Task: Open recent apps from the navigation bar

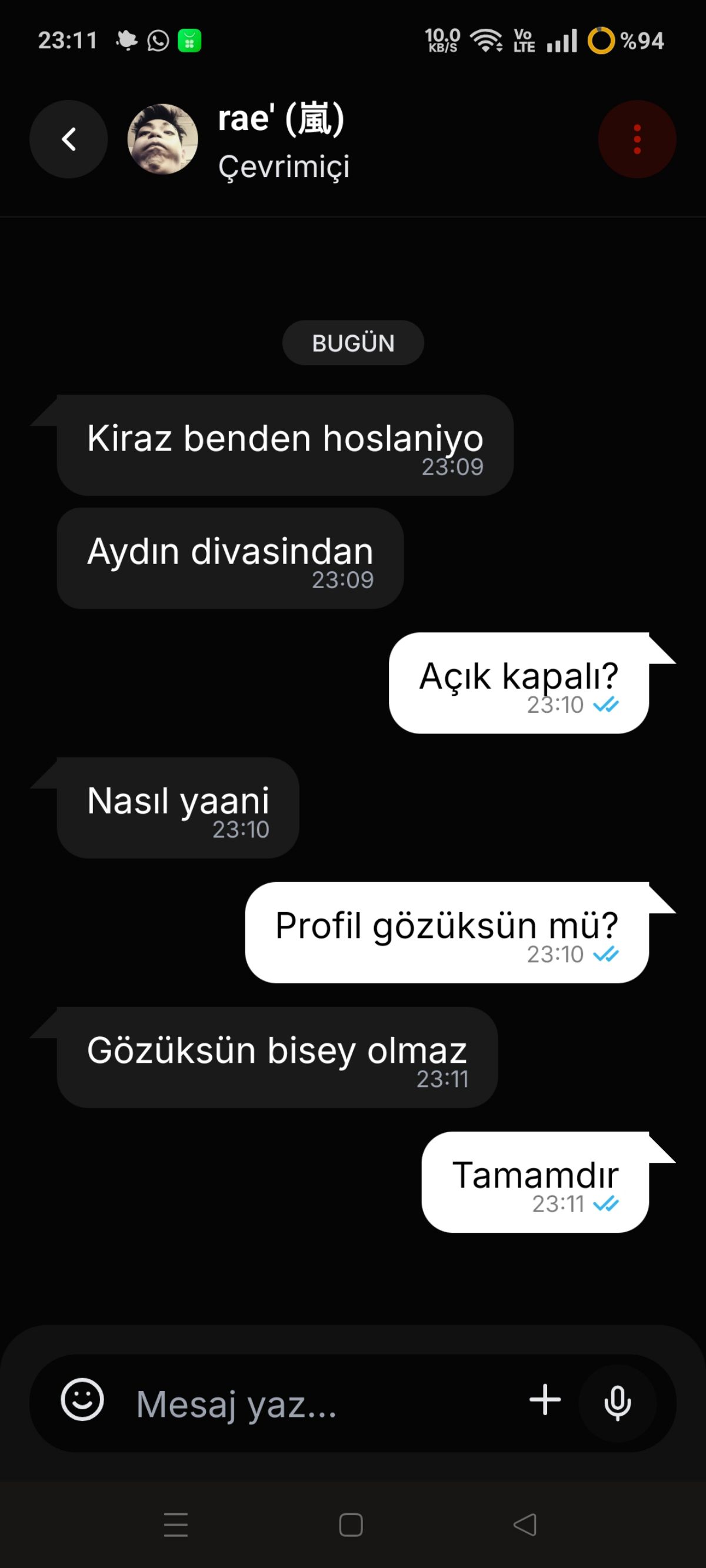Action: 176,1525
